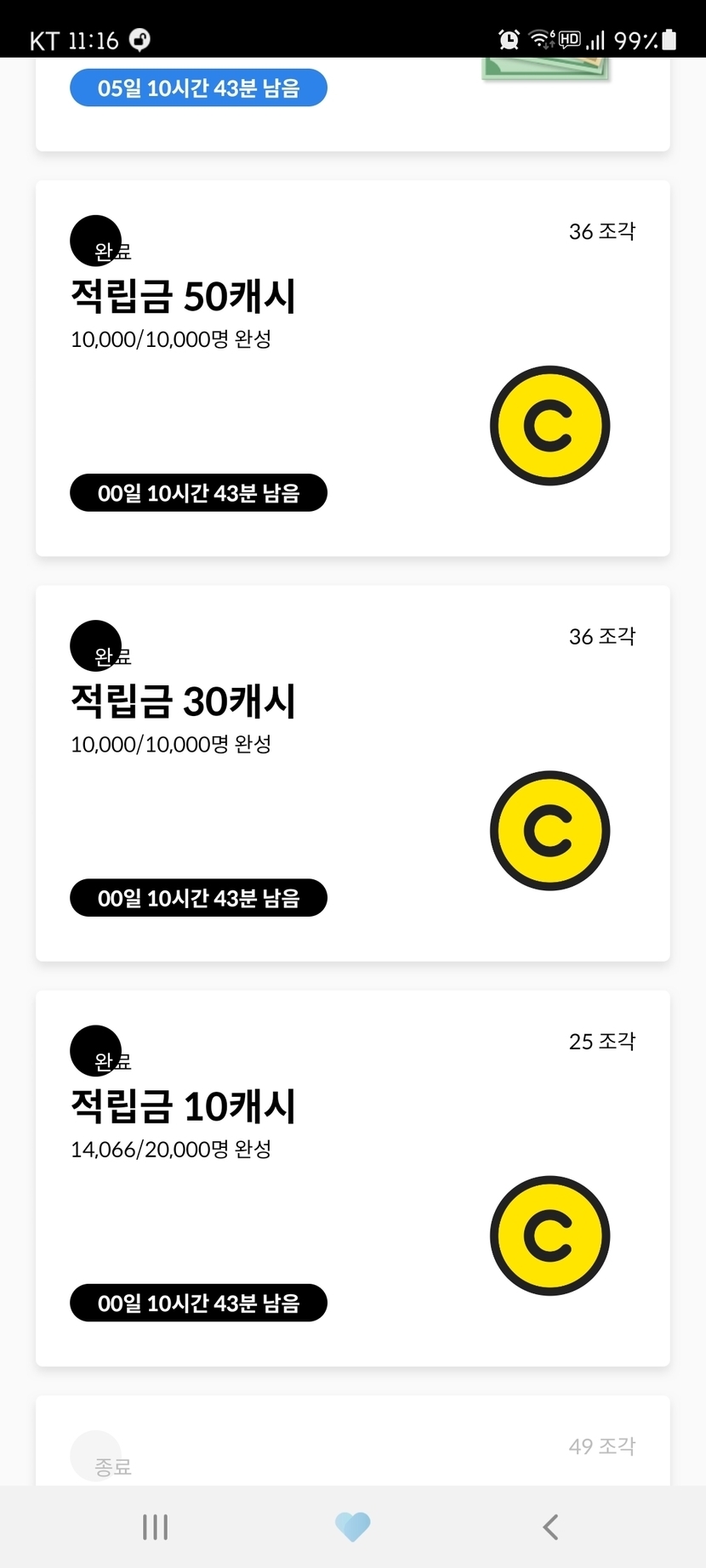Open the card with 05일 remaining
The height and width of the screenshot is (1568, 706).
(x=352, y=105)
